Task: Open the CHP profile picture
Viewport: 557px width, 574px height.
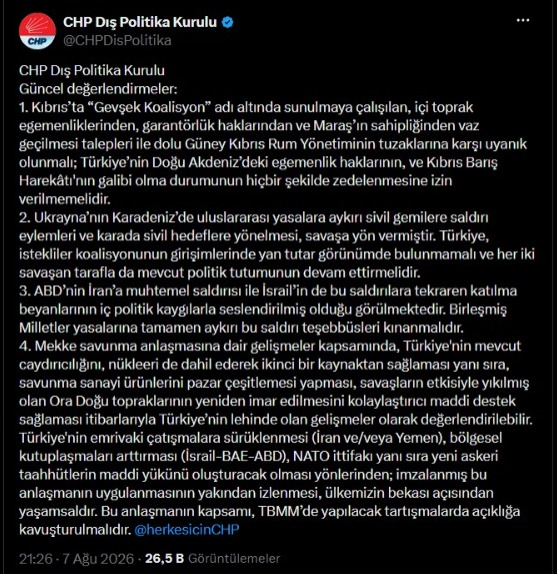Action: coord(37,31)
